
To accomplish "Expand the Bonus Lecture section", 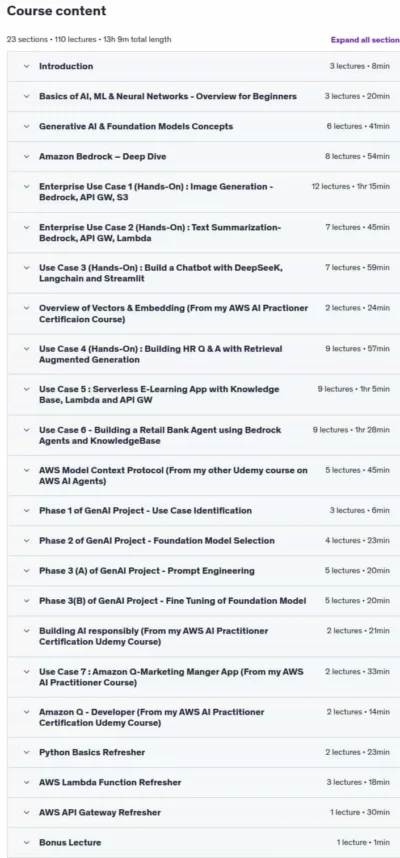I will click(204, 843).
